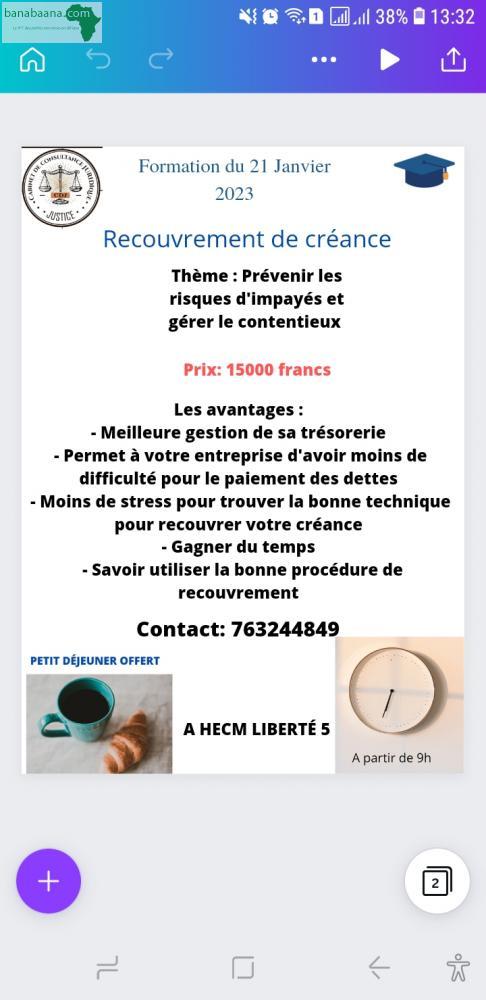Open the three-dot overflow menu
The image size is (486, 1000).
324,60
